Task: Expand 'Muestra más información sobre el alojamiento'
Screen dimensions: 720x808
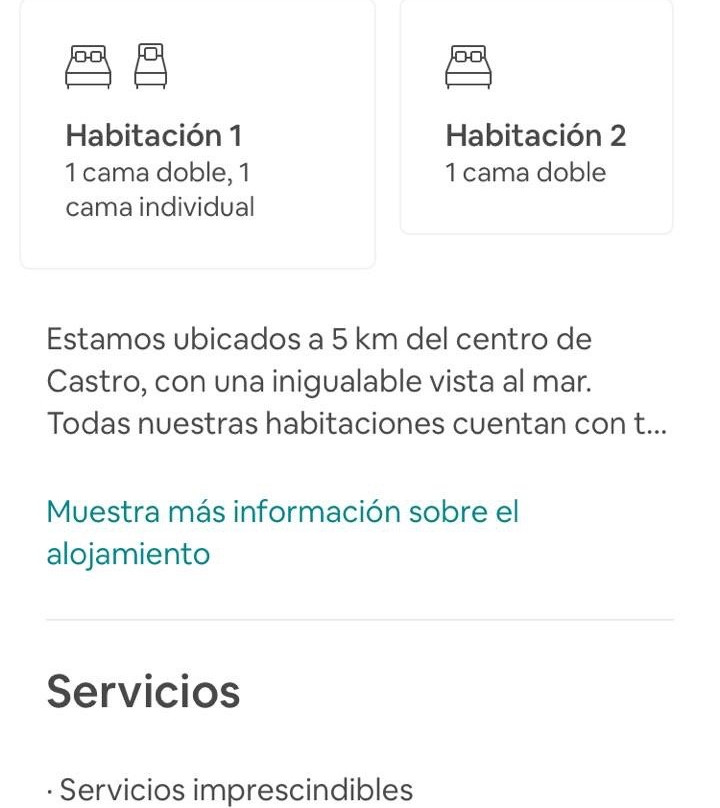Action: click(x=282, y=532)
